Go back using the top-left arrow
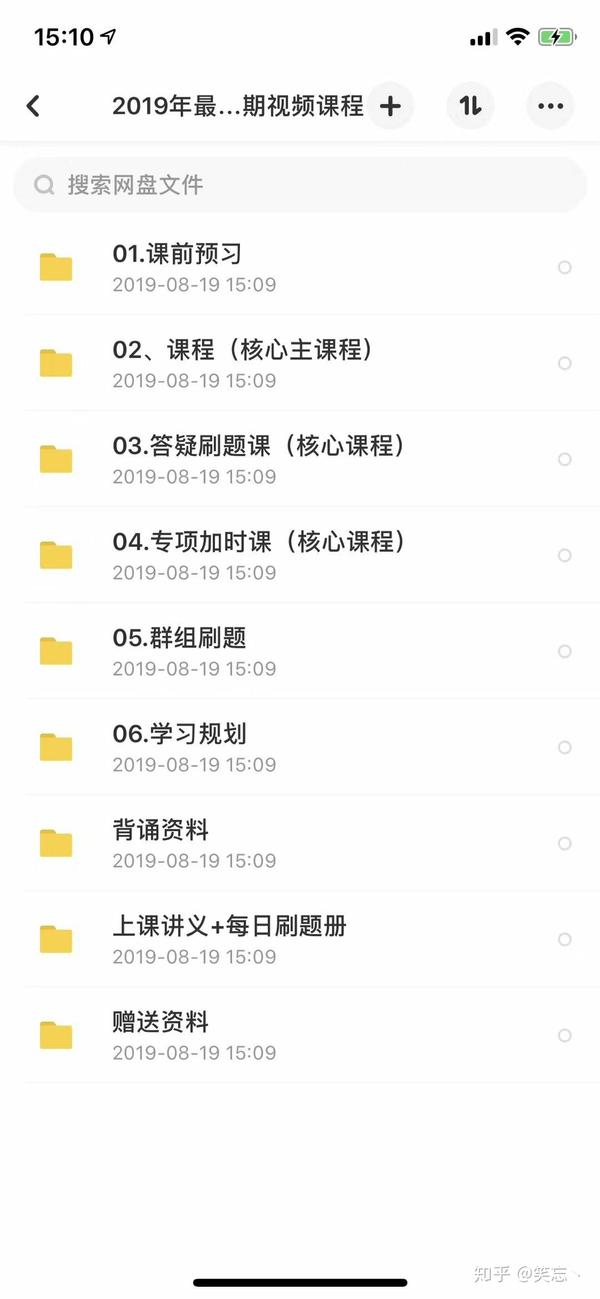Screen dimensions: 600x1299 33,106
